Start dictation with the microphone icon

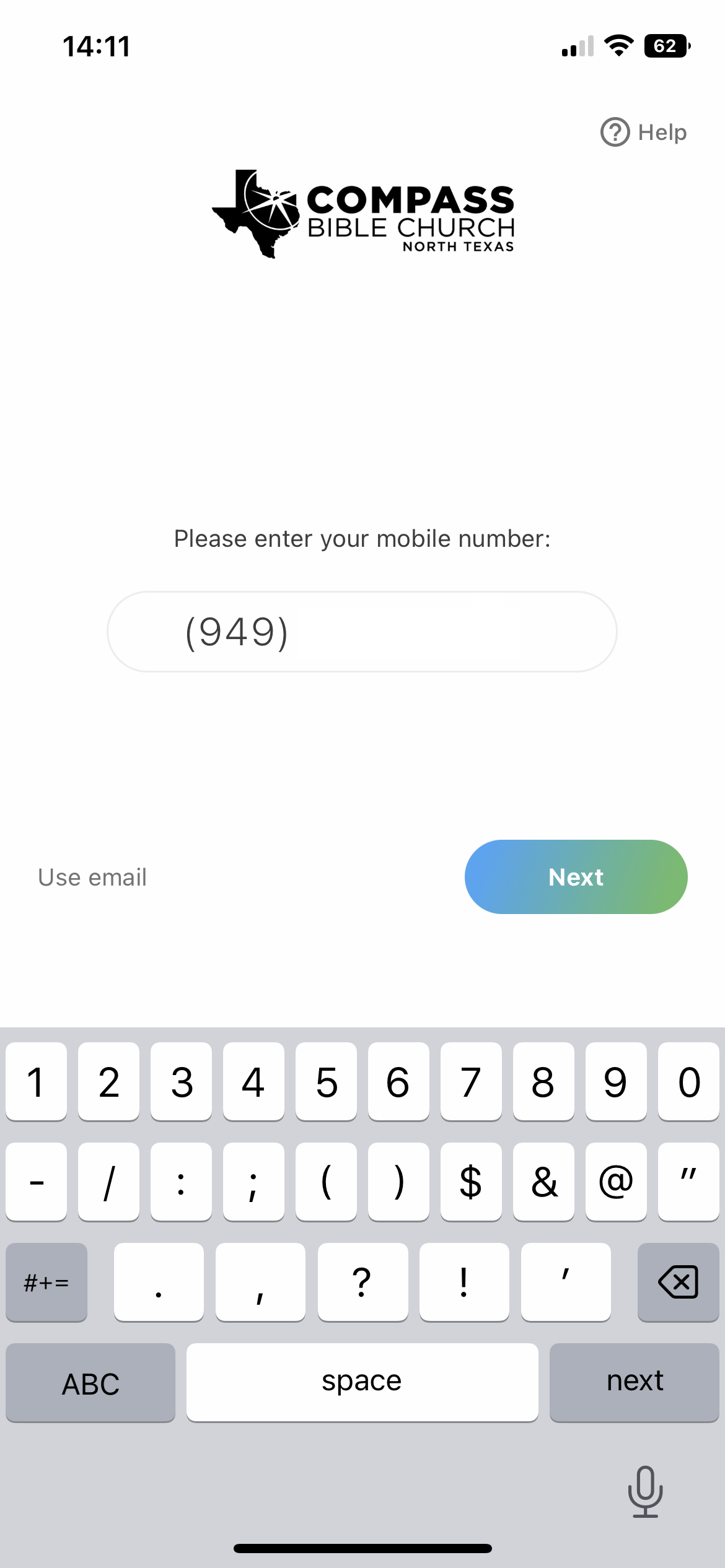click(x=645, y=1491)
